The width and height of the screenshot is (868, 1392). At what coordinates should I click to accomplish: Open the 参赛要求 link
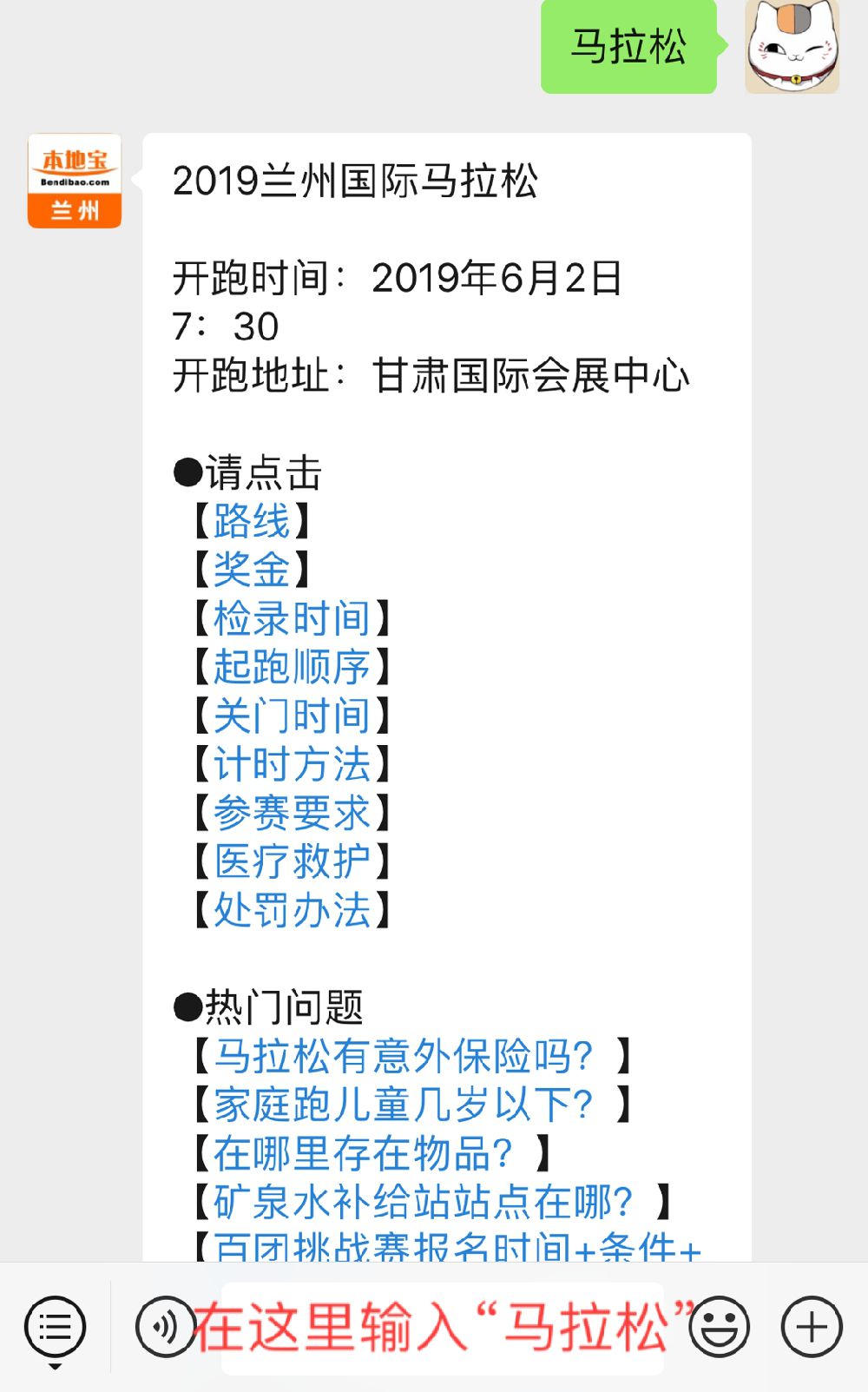point(292,813)
